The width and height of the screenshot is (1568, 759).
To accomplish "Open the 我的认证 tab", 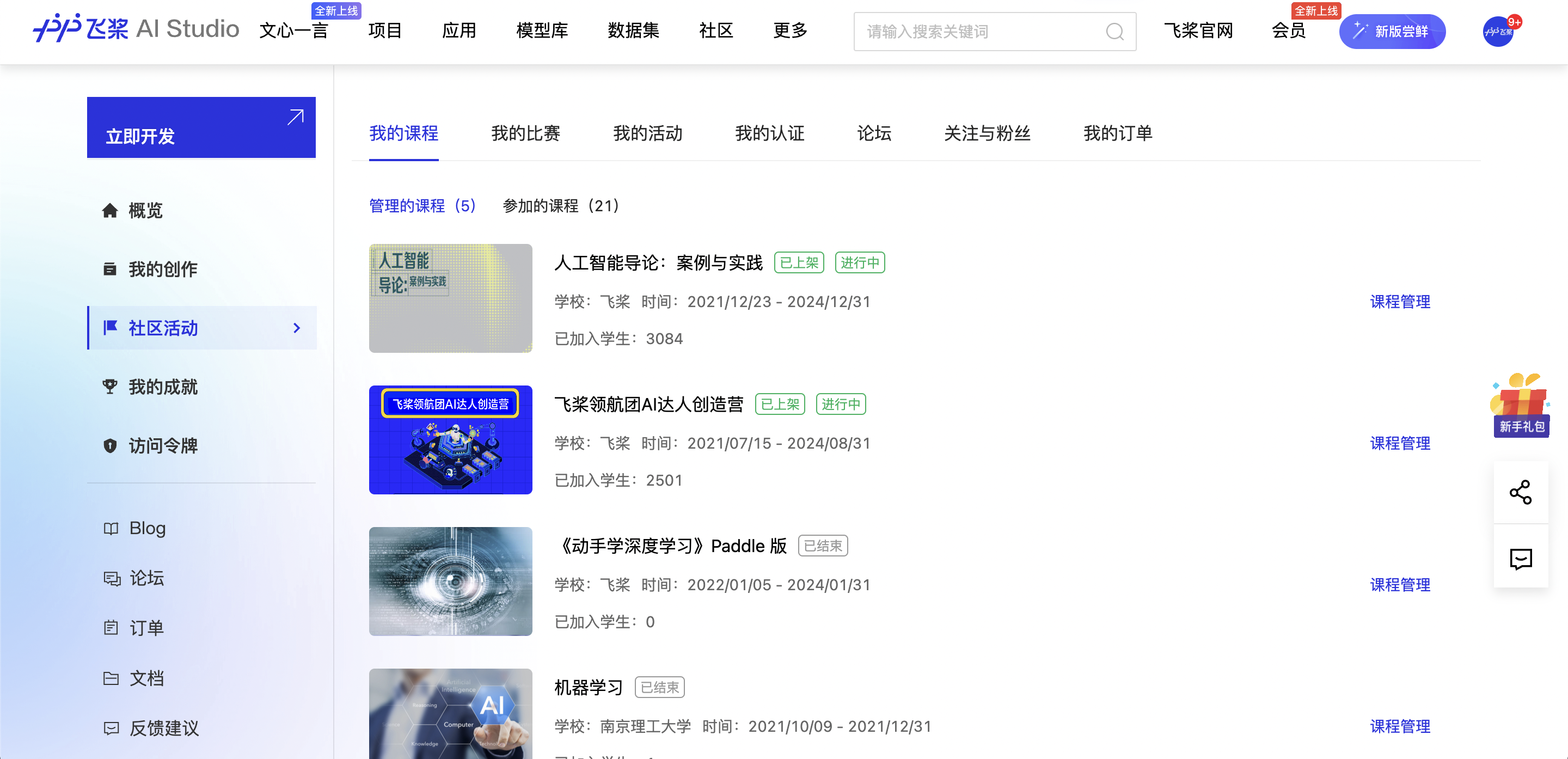I will point(769,133).
